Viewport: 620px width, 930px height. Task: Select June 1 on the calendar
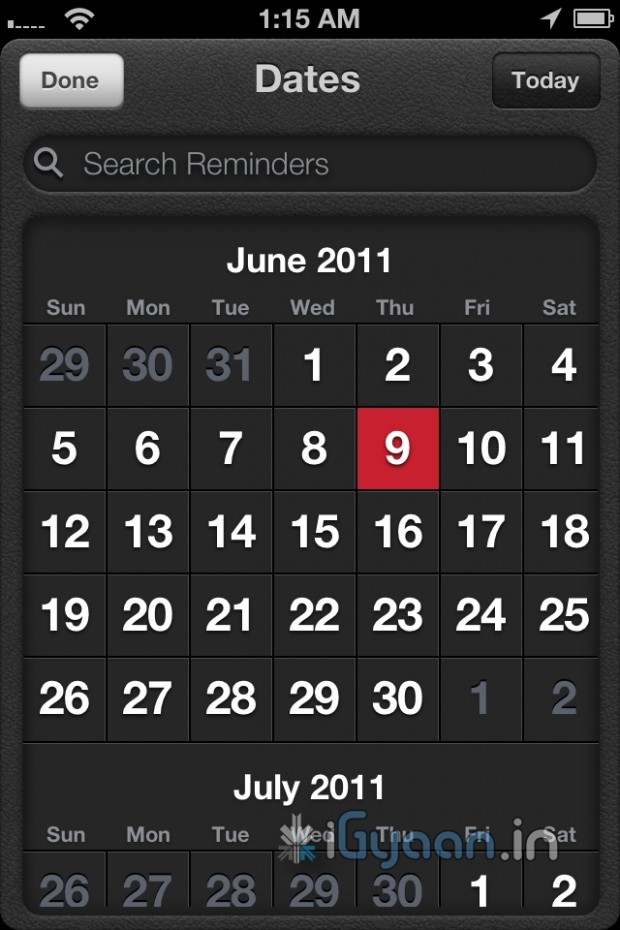(314, 366)
